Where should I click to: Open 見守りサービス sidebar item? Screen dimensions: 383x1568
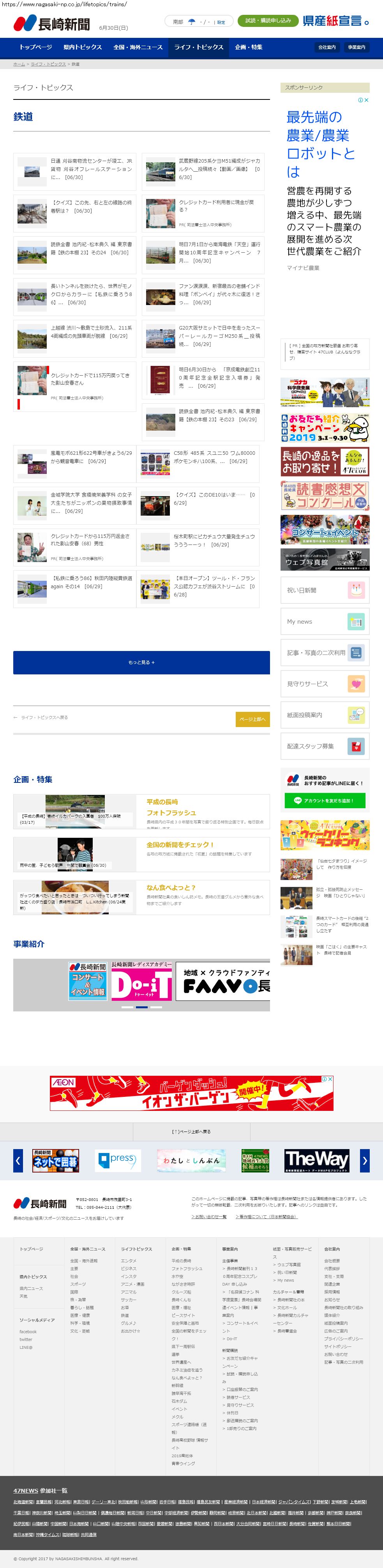(325, 684)
